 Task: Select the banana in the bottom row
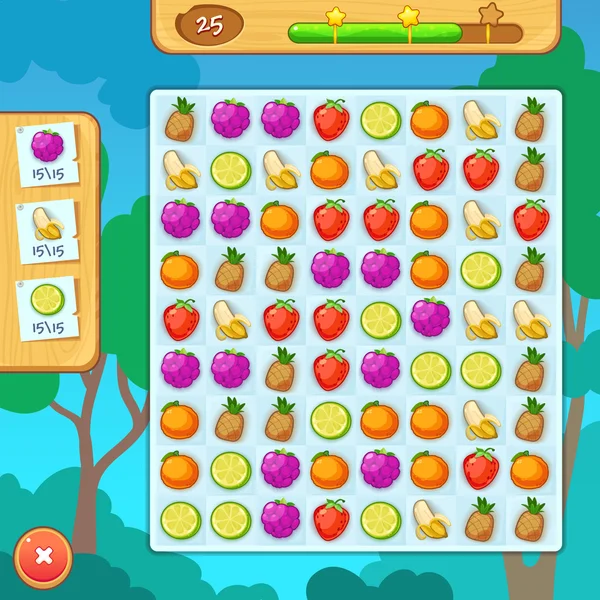[430, 519]
